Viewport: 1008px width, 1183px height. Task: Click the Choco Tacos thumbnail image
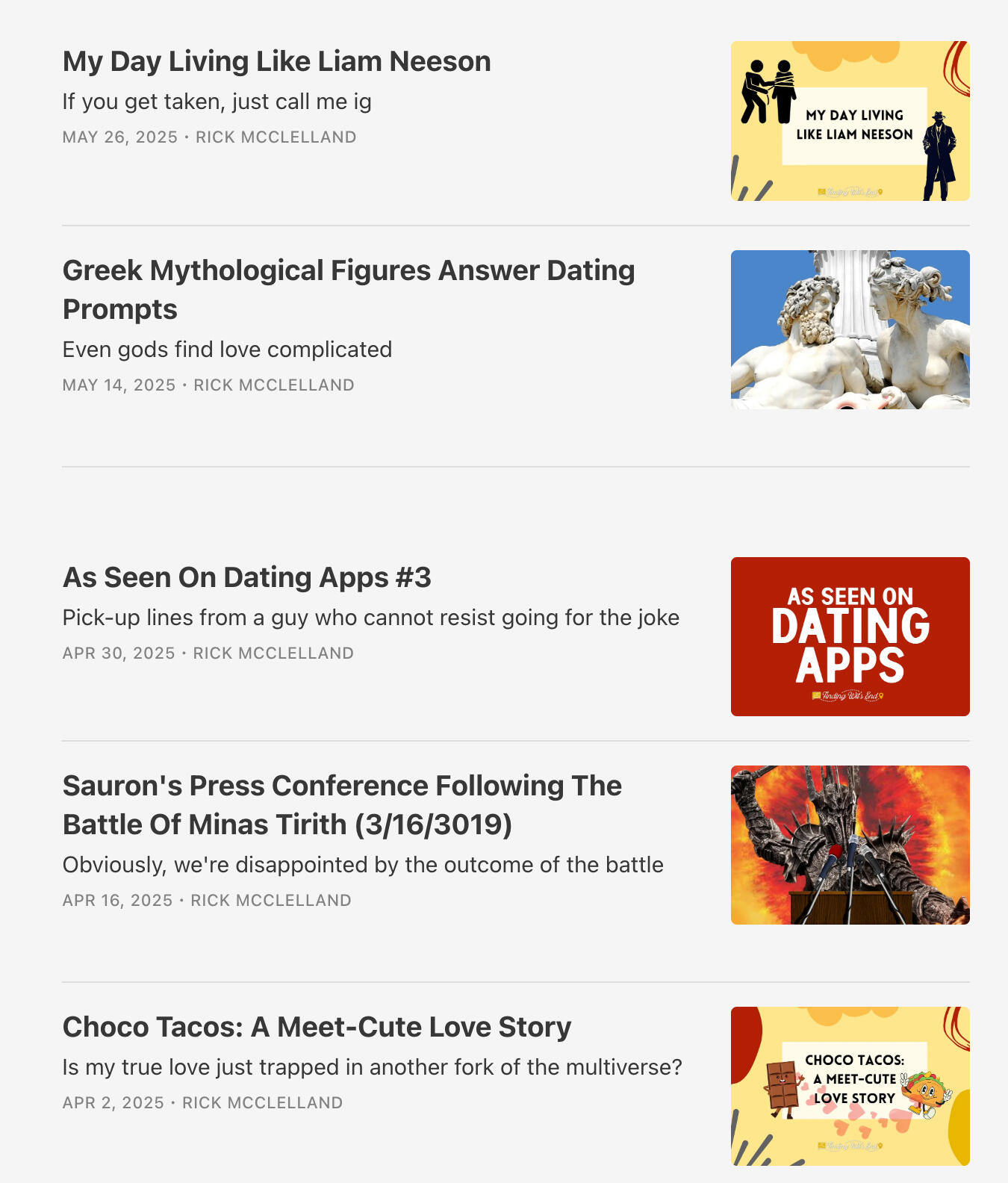click(x=850, y=1087)
